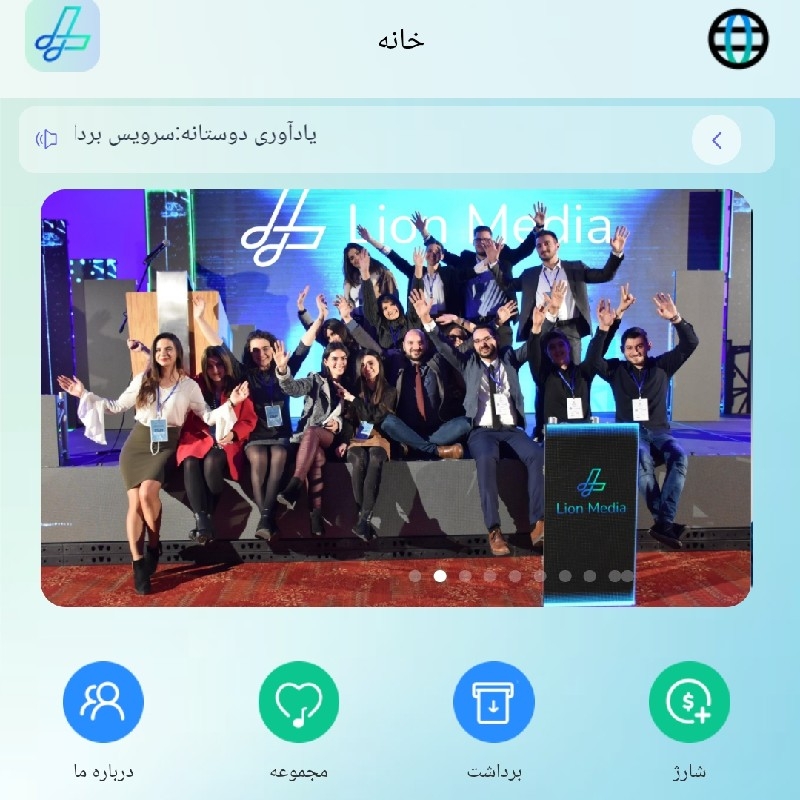800x800 pixels.
Task: Open برداشت (withdraw) option
Action: pyautogui.click(x=494, y=702)
